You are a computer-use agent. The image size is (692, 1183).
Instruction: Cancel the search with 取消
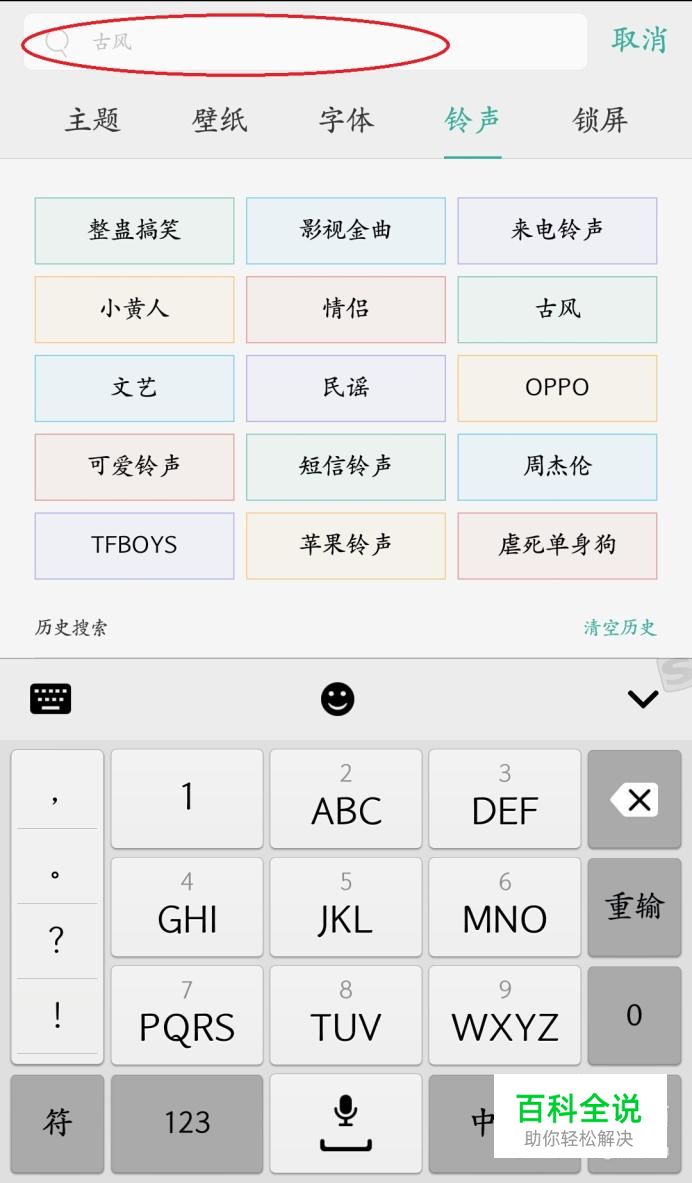point(639,40)
